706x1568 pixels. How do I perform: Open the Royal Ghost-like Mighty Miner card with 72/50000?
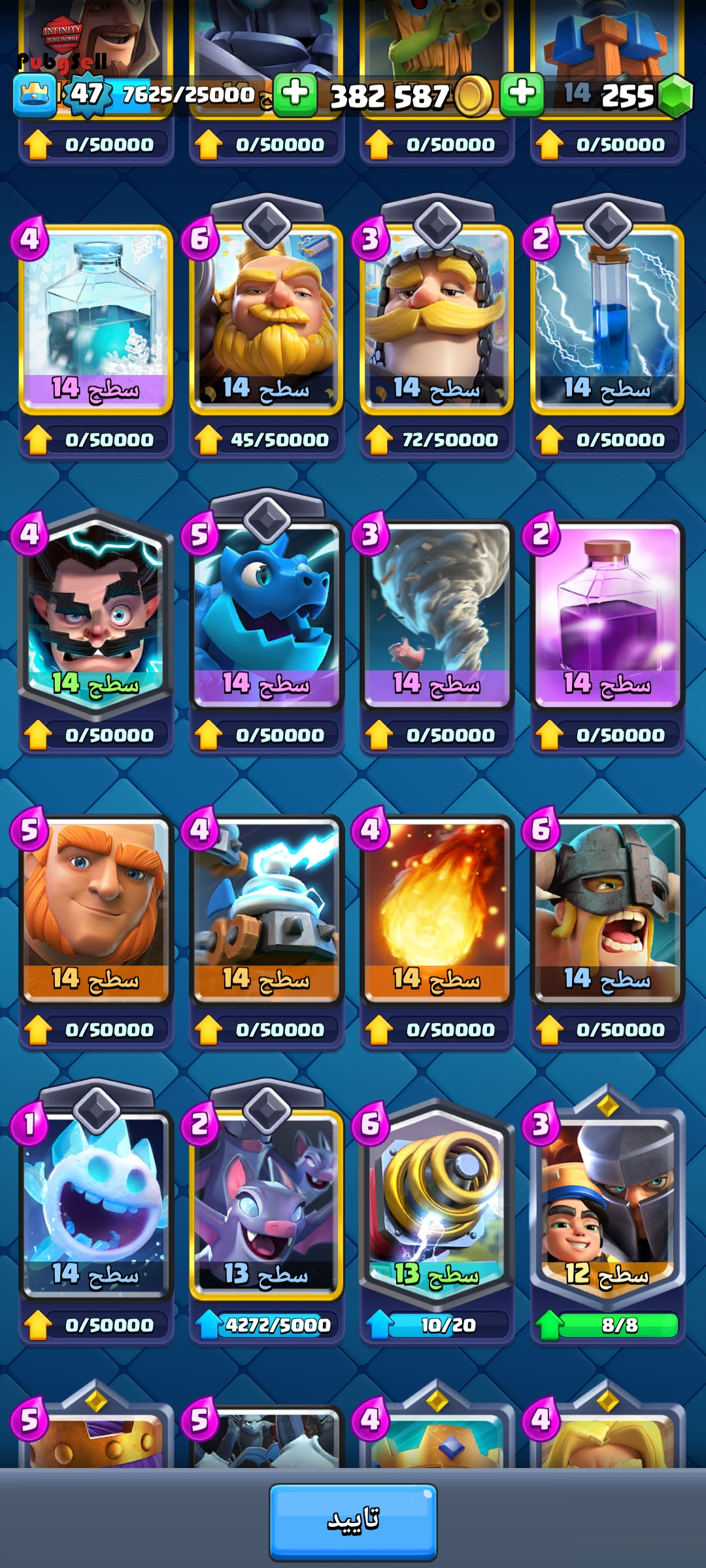(x=437, y=320)
